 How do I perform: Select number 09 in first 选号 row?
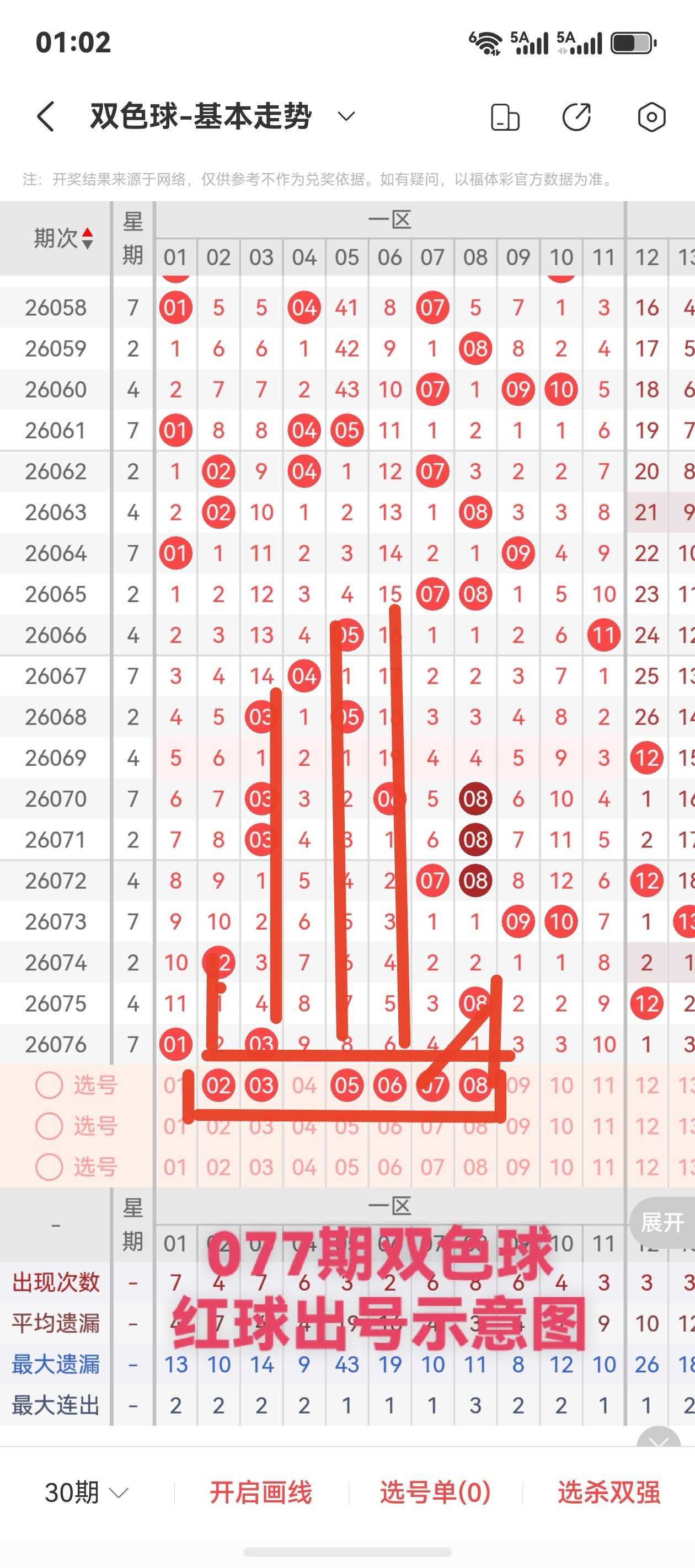(x=518, y=1085)
